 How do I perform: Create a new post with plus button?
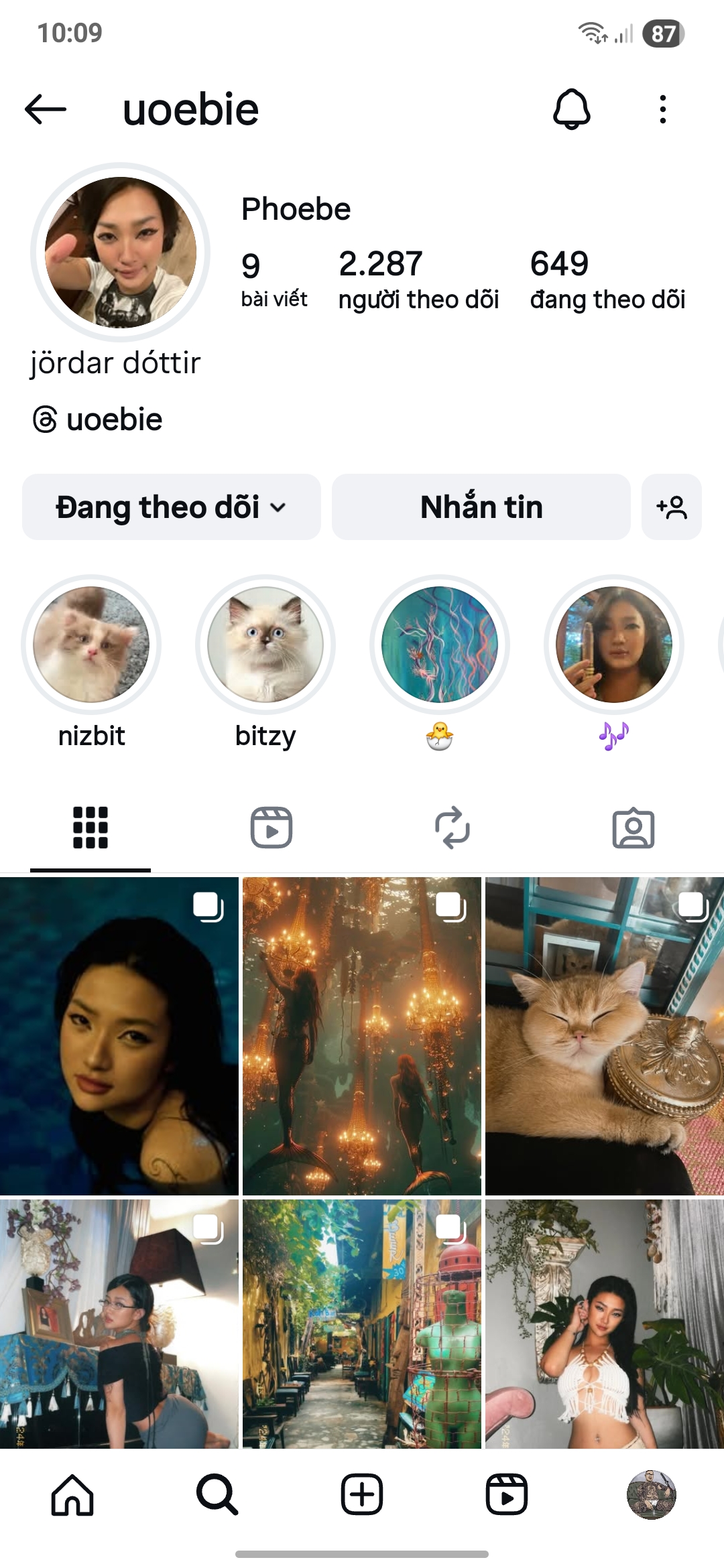pyautogui.click(x=362, y=1495)
